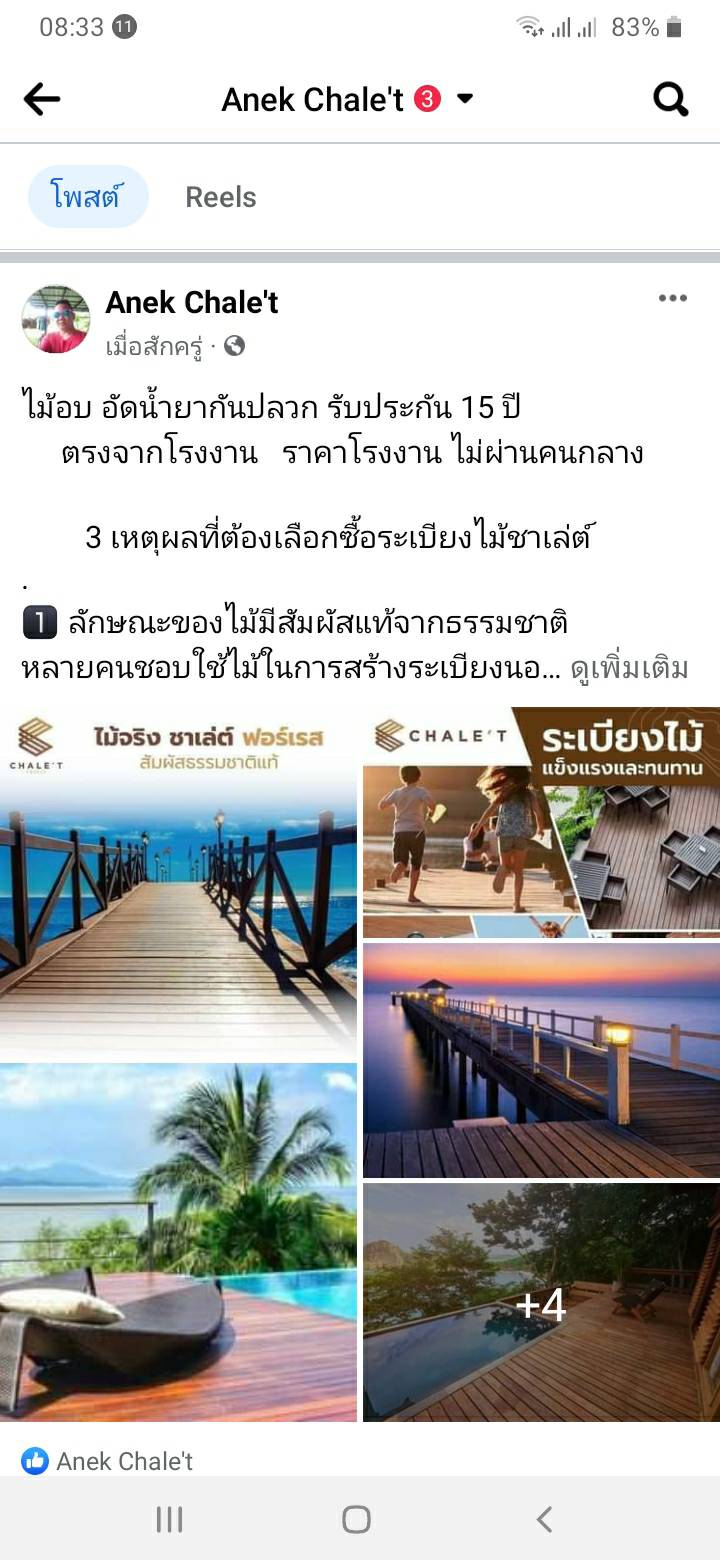
Task: Go back using the top-left arrow
Action: tap(42, 99)
